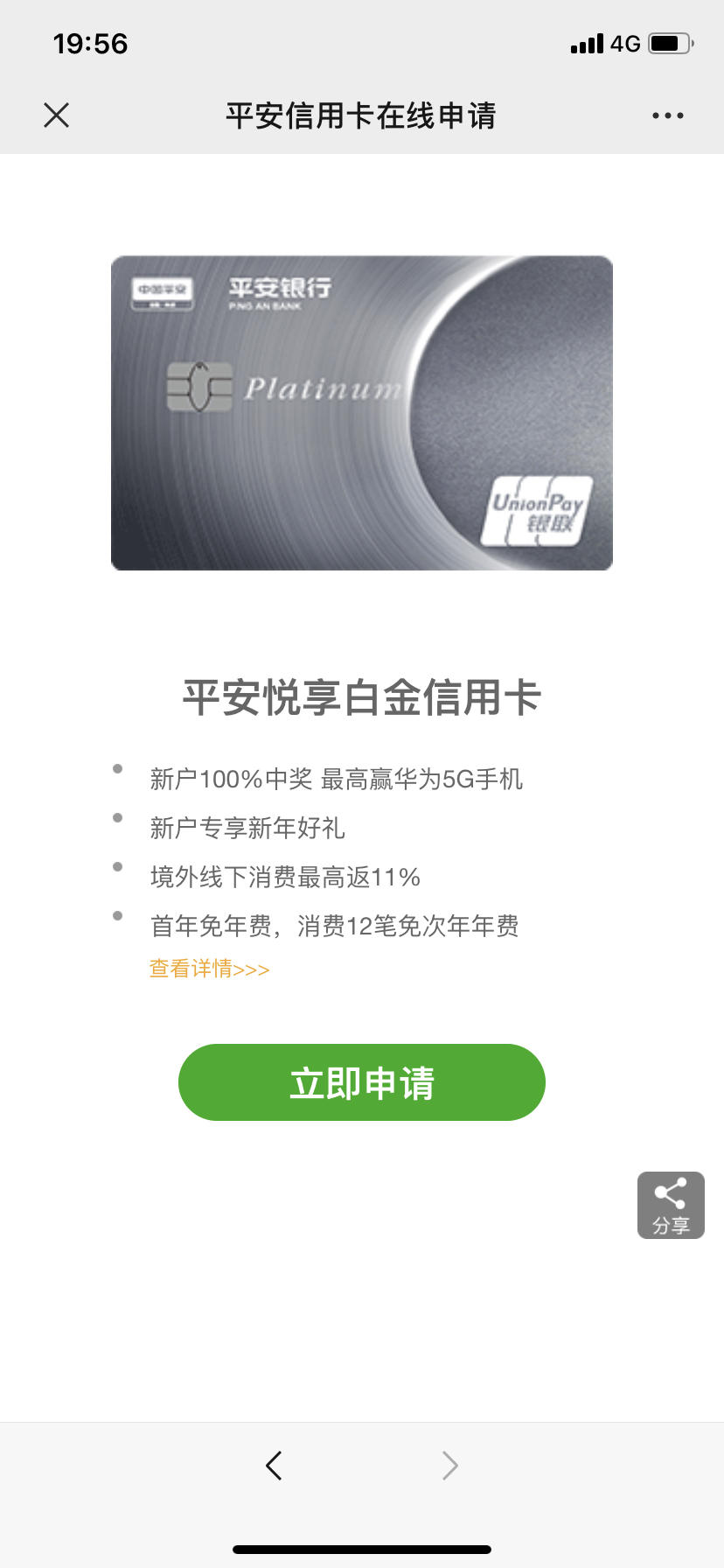Share this page via 分享 button

coord(671,1205)
